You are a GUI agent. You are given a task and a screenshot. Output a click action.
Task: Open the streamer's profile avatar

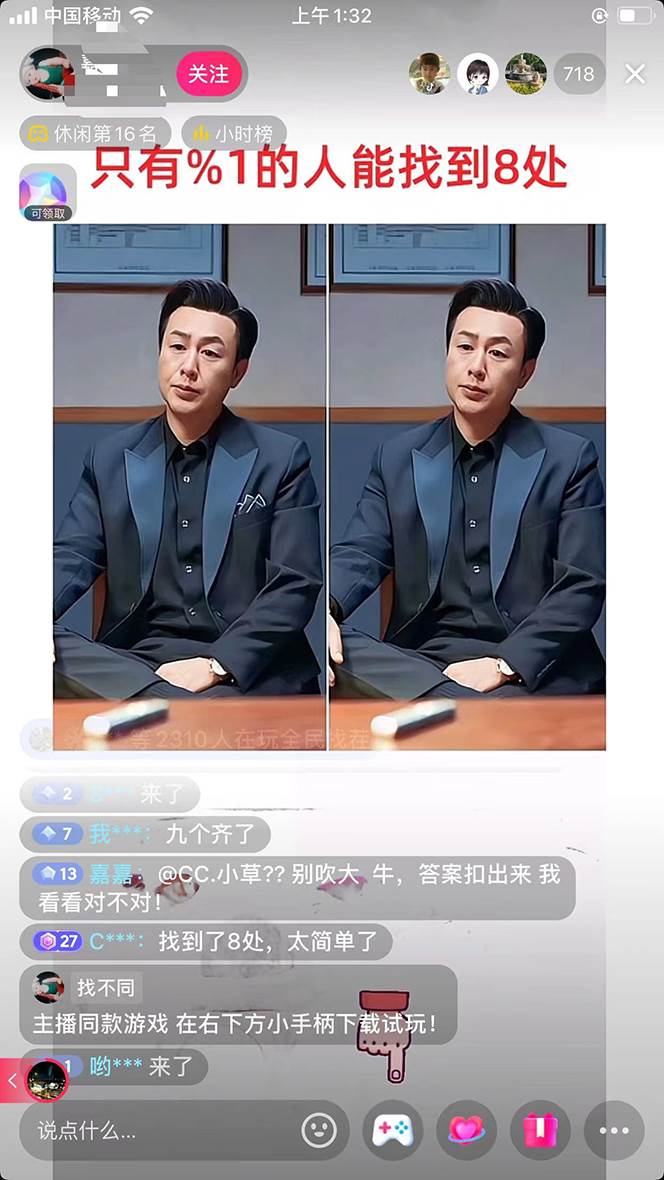47,74
